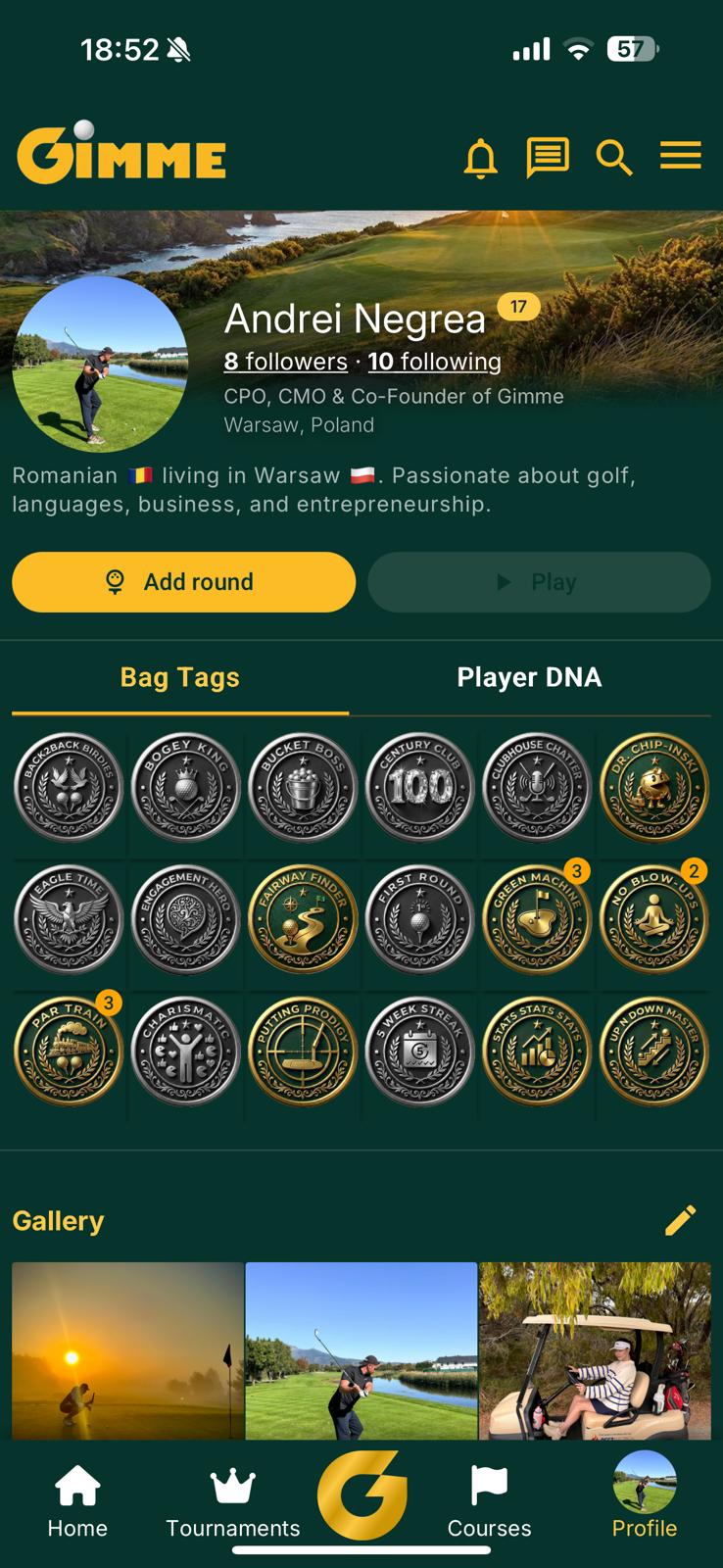
Task: Tap the center Gimme G button
Action: [361, 1496]
